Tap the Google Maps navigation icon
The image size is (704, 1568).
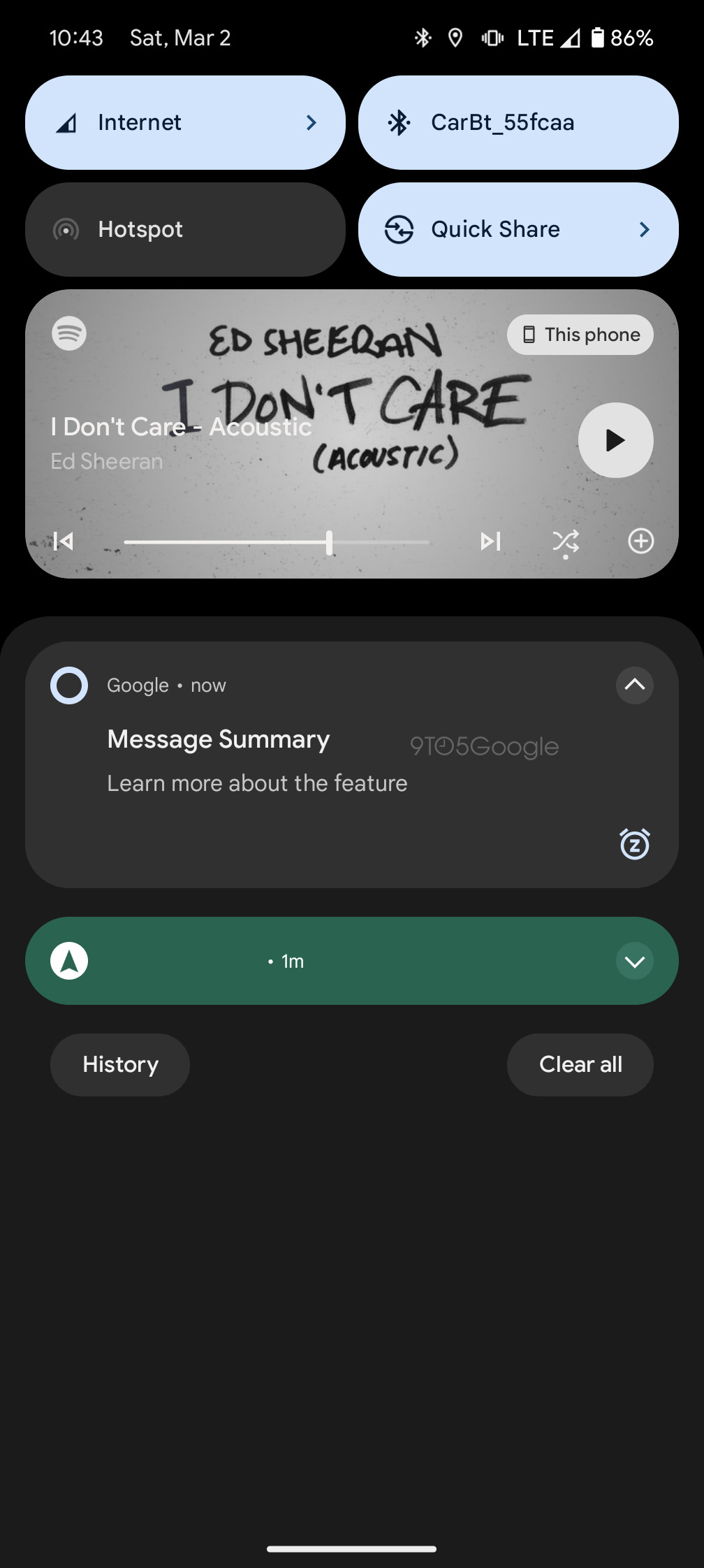pyautogui.click(x=69, y=960)
